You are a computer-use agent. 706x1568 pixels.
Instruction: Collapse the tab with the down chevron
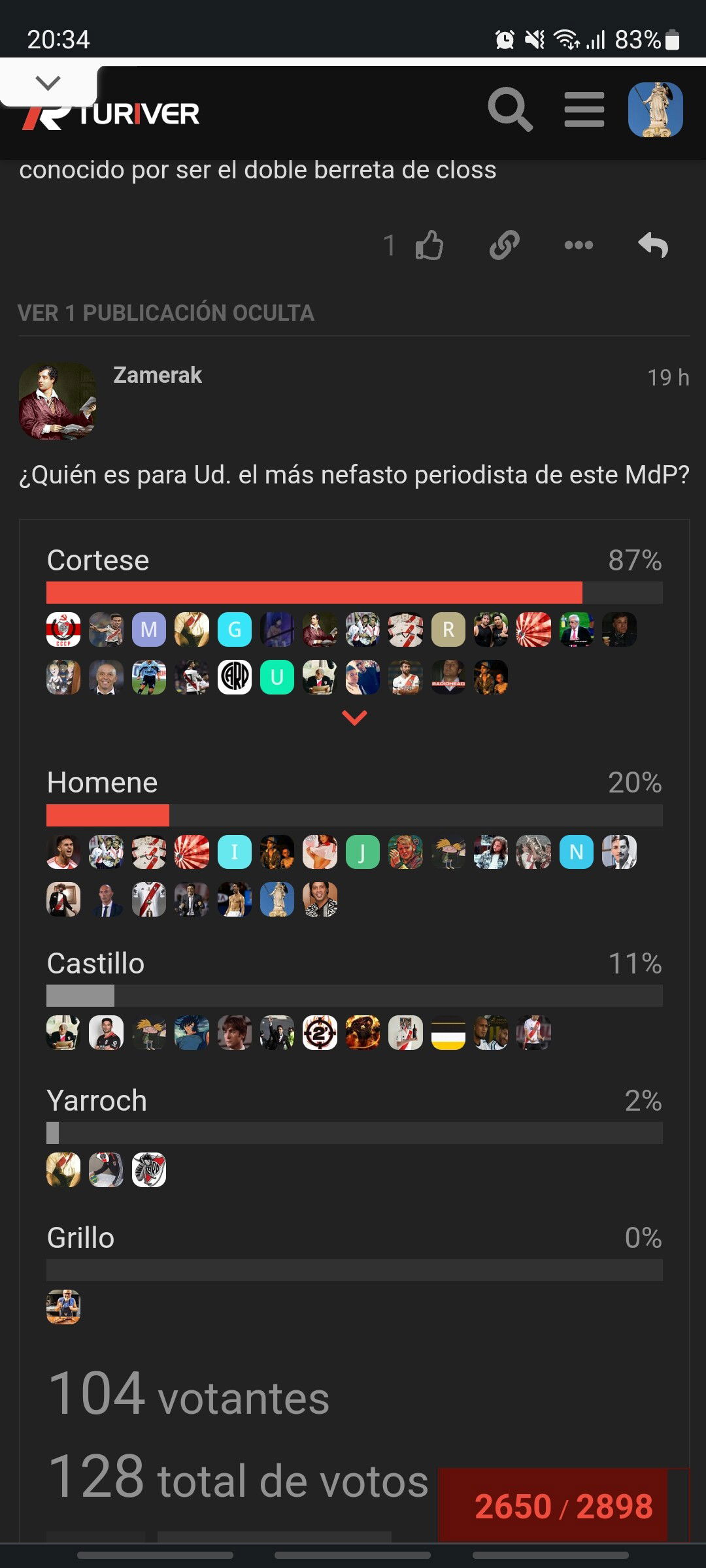point(48,84)
